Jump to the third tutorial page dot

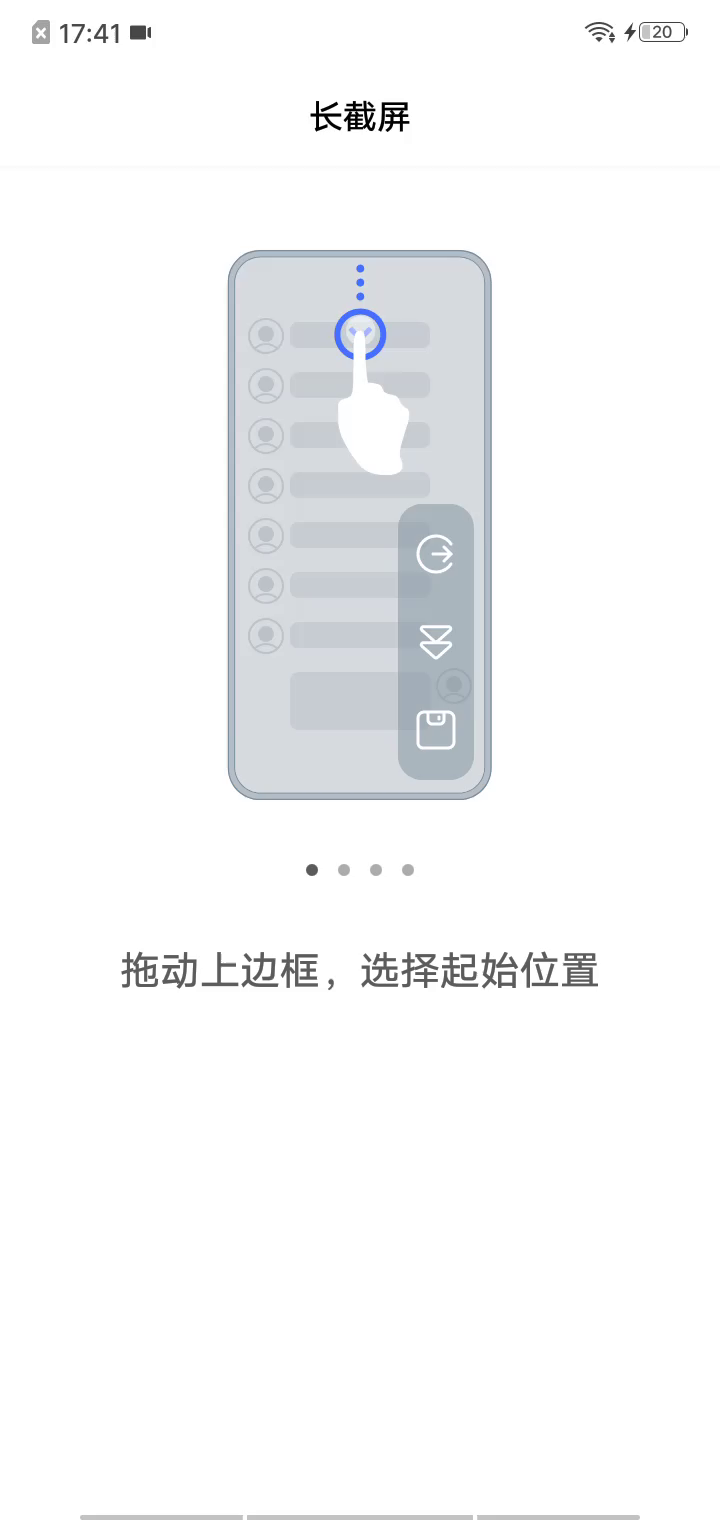click(x=376, y=870)
